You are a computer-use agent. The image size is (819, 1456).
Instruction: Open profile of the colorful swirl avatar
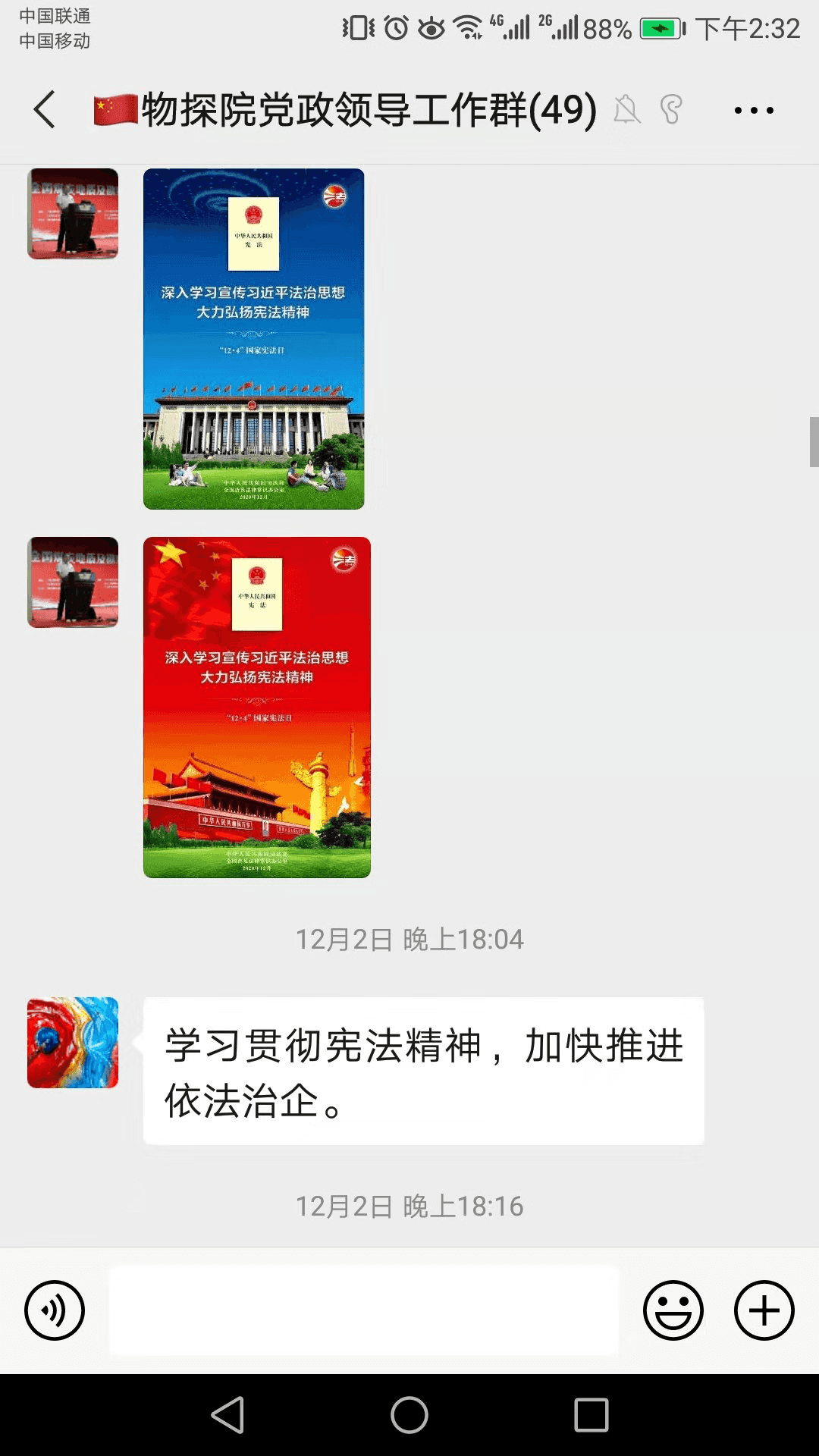point(73,1043)
